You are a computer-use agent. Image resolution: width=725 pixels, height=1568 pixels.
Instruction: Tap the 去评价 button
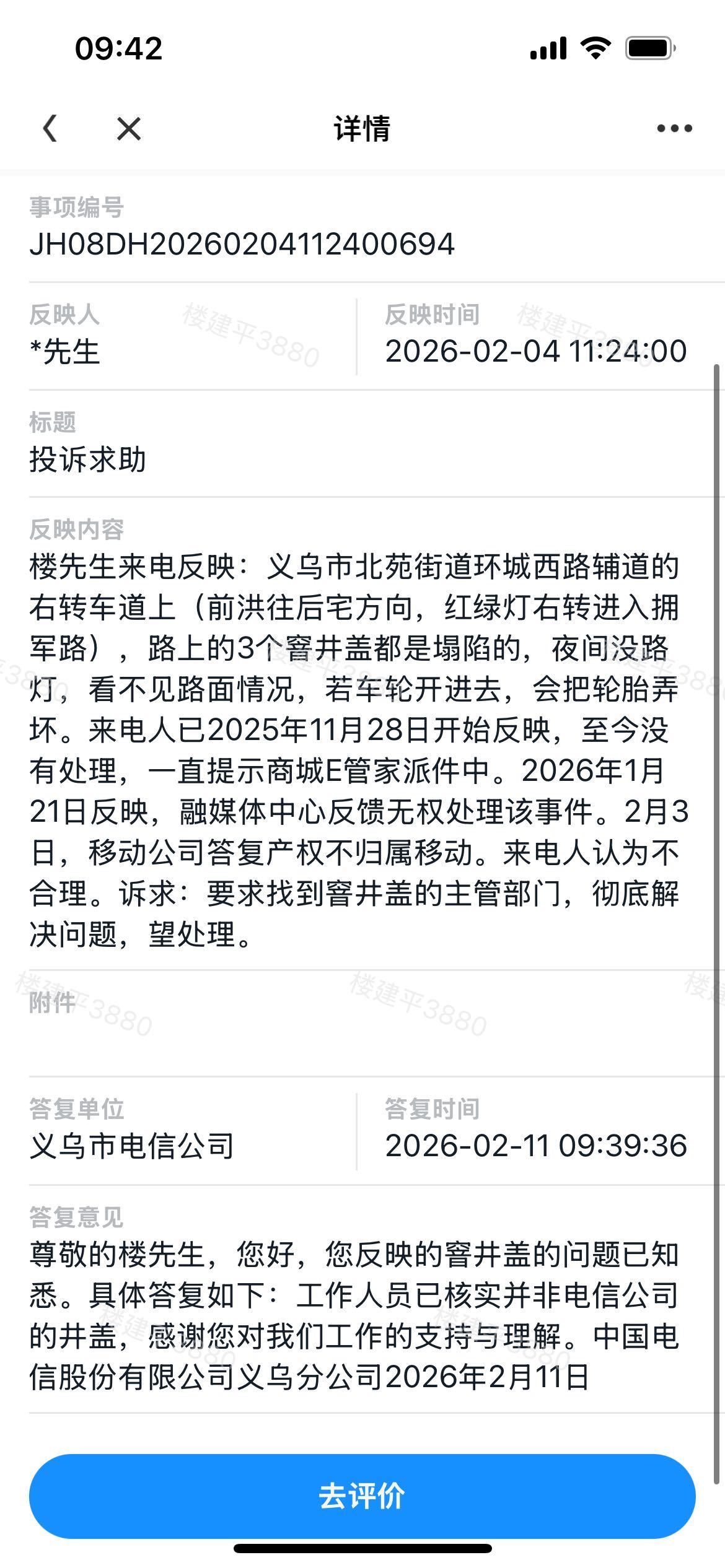[x=362, y=1497]
